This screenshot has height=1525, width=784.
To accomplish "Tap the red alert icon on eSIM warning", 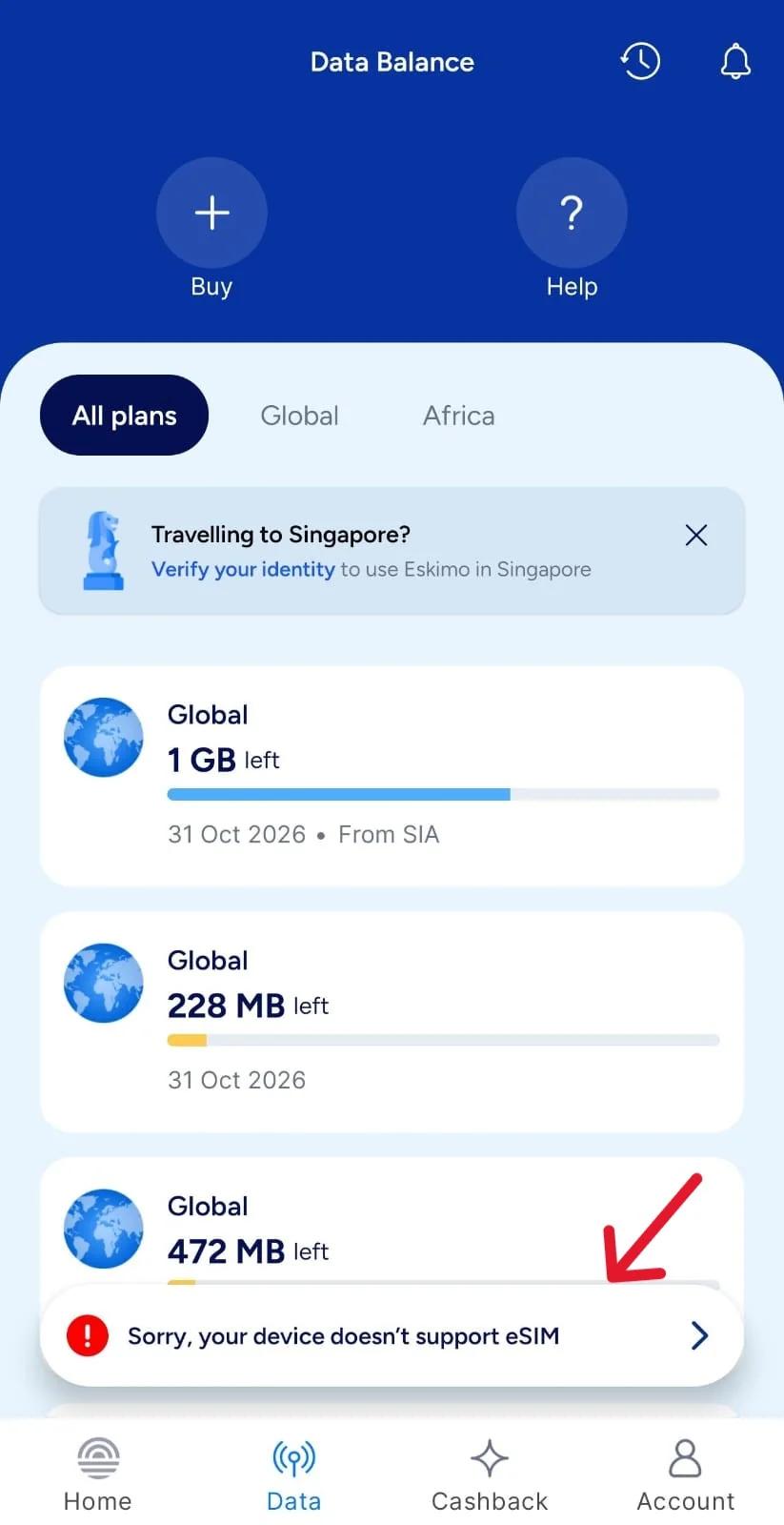I will (x=87, y=1335).
